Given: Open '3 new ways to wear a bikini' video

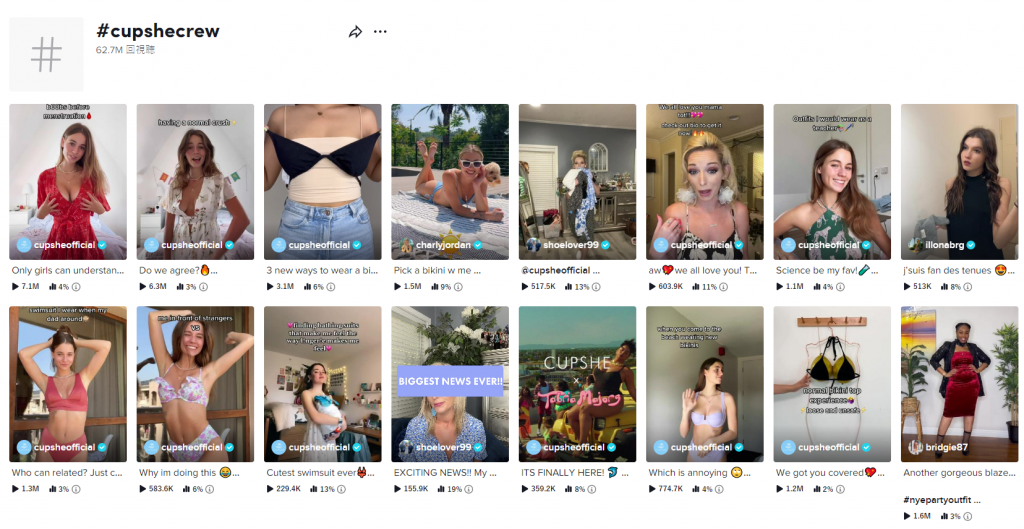Looking at the screenshot, I should point(322,180).
